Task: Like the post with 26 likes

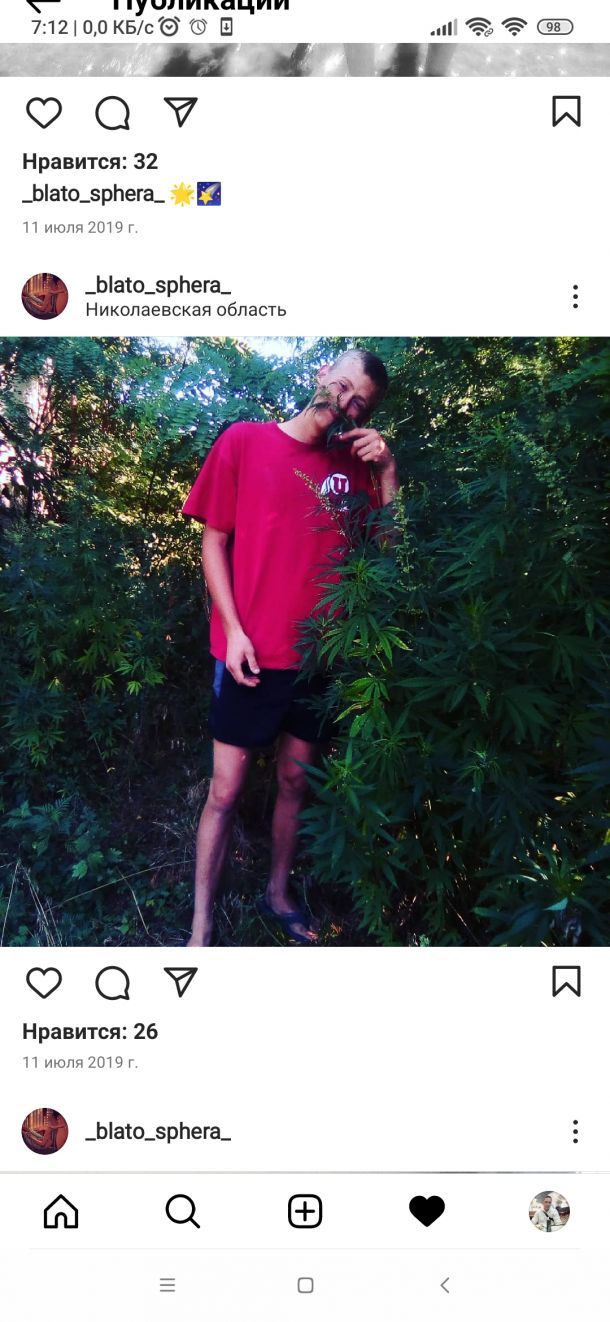Action: point(44,983)
